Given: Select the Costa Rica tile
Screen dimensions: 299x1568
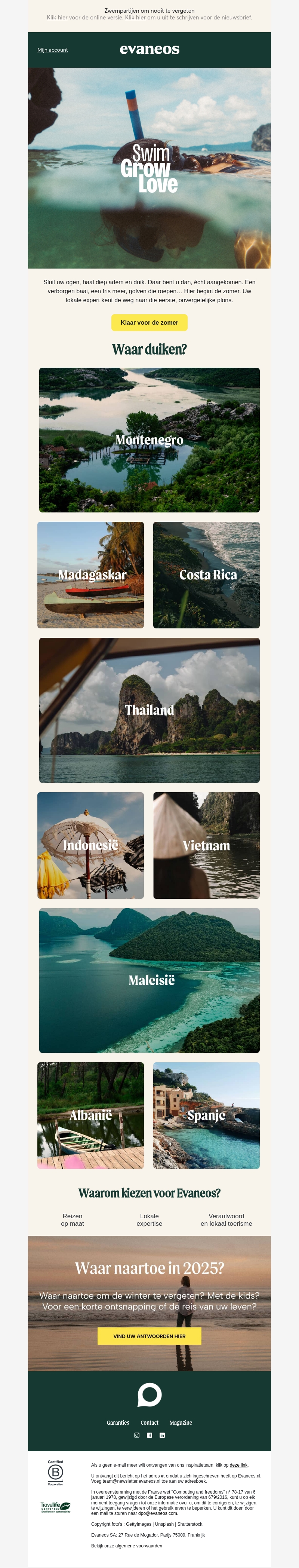Looking at the screenshot, I should pos(206,575).
